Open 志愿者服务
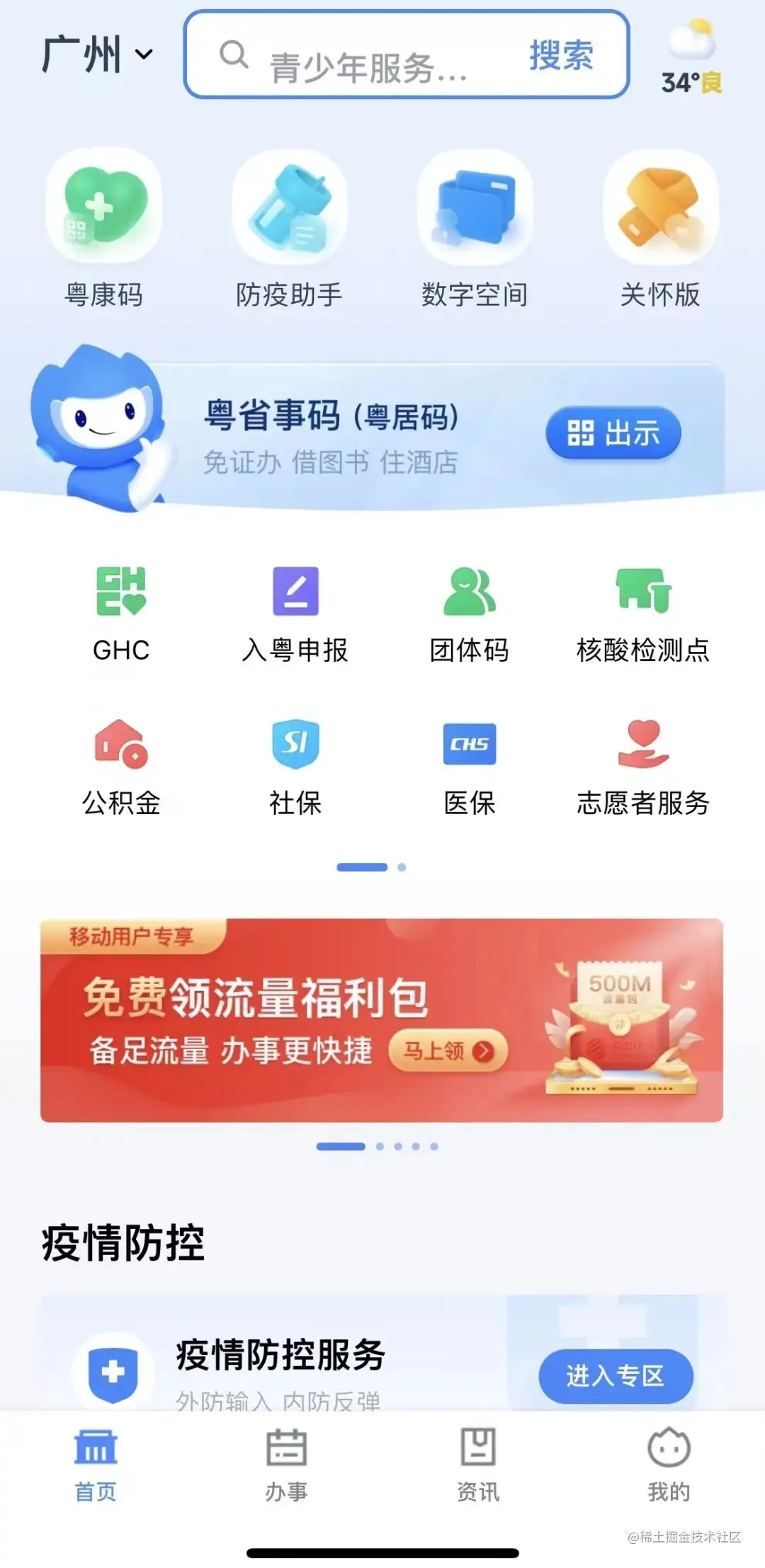 [x=642, y=766]
